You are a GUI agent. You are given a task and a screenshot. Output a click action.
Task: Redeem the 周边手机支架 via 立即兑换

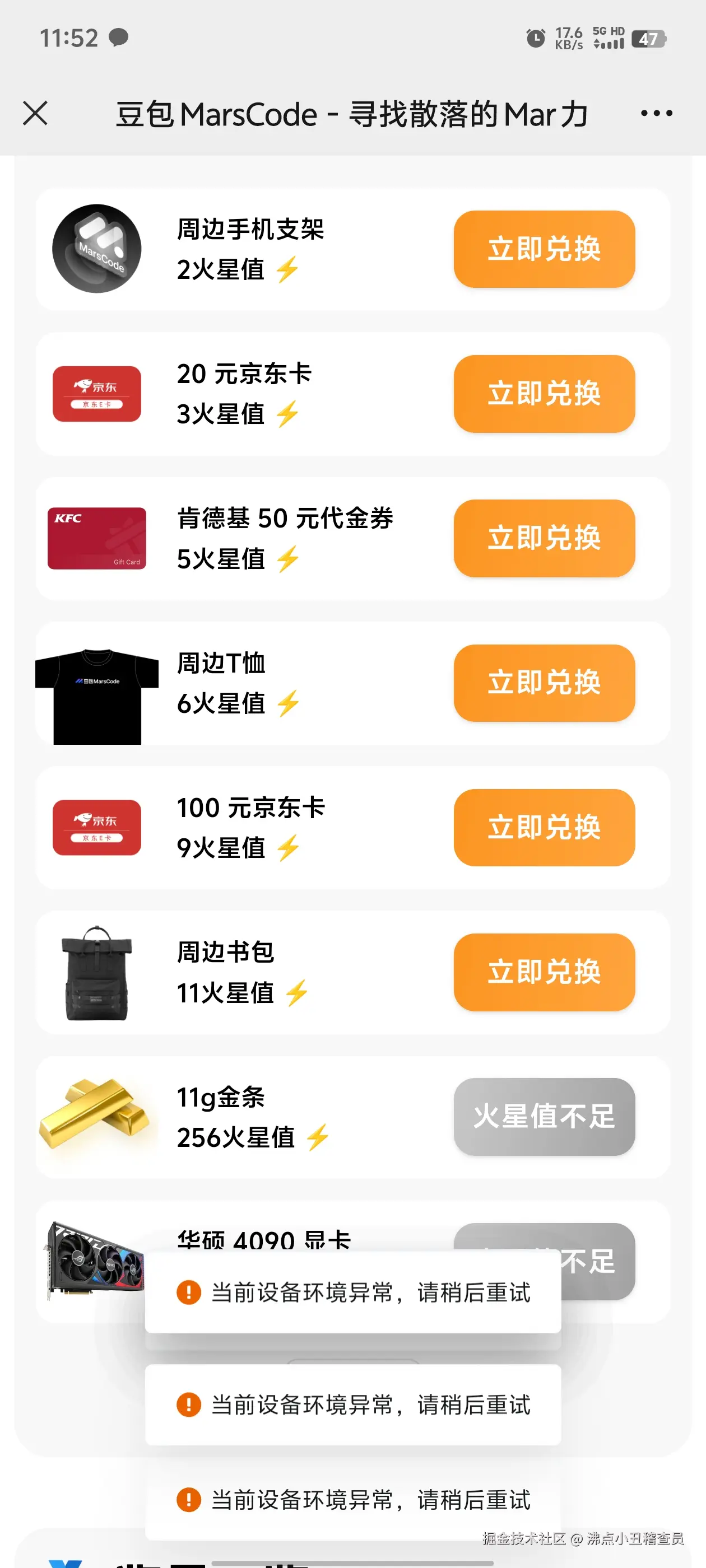pos(544,250)
